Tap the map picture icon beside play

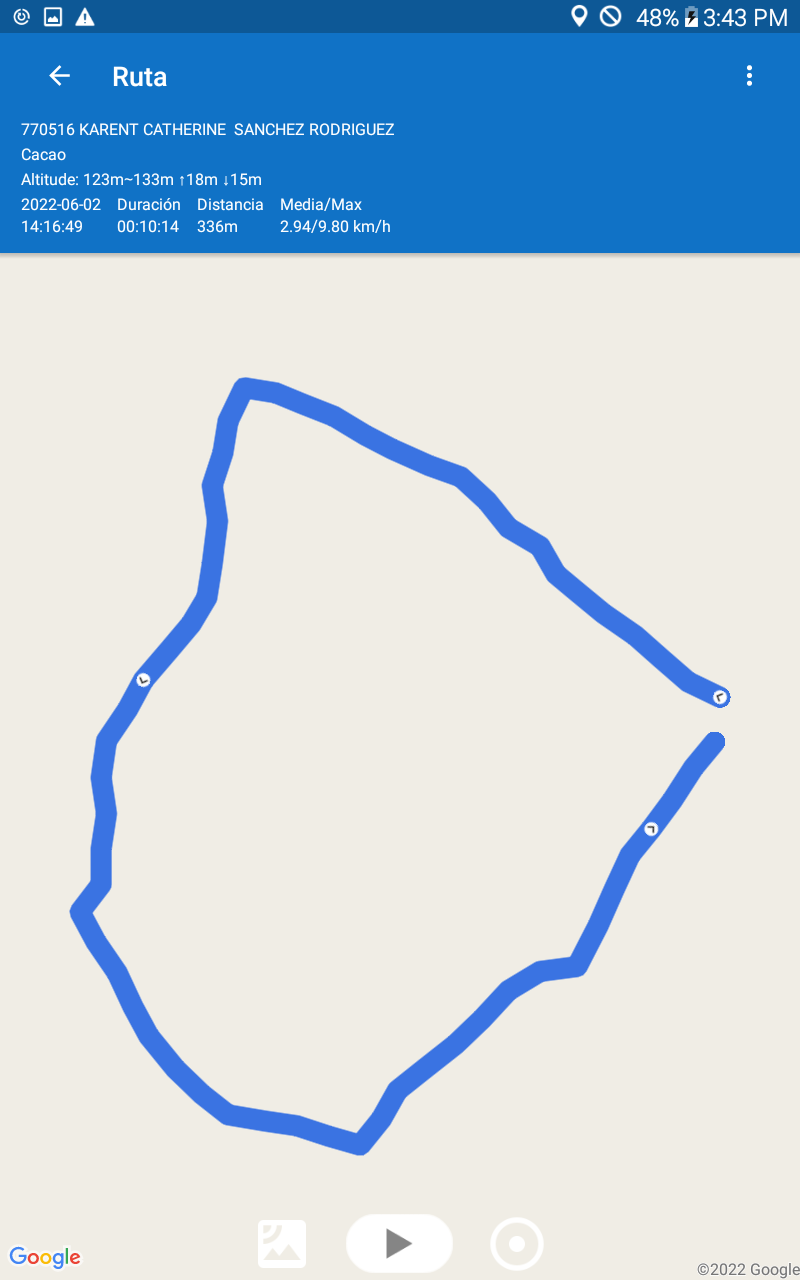pyautogui.click(x=282, y=1244)
